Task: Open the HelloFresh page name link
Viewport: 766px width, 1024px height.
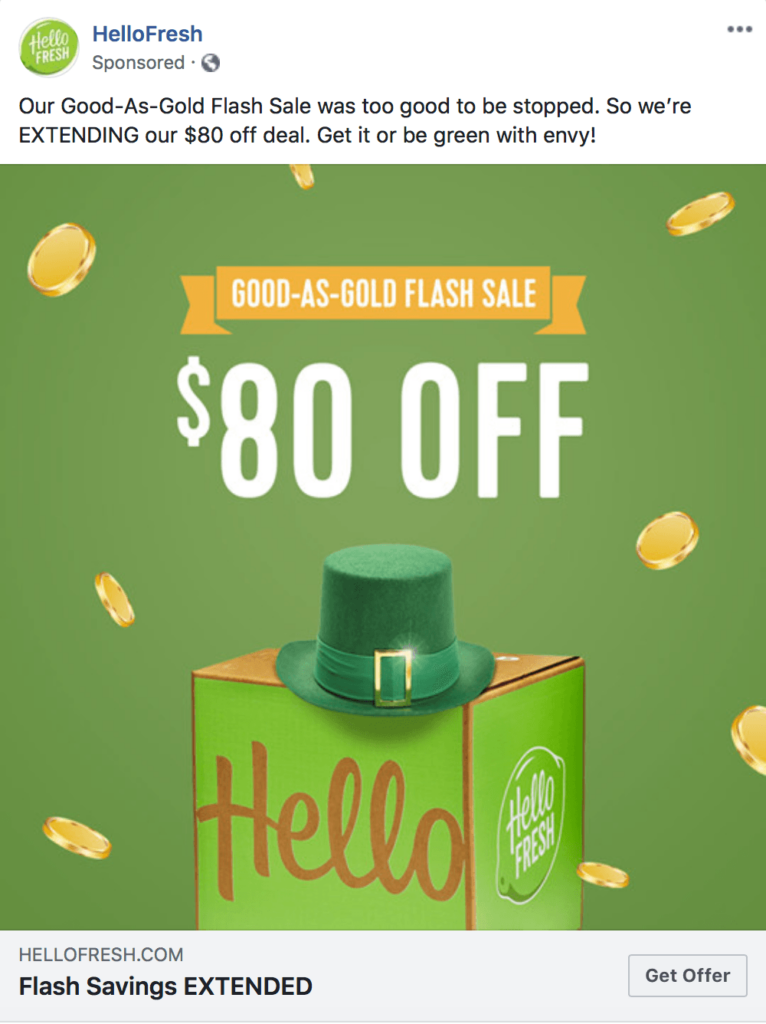Action: pos(147,34)
